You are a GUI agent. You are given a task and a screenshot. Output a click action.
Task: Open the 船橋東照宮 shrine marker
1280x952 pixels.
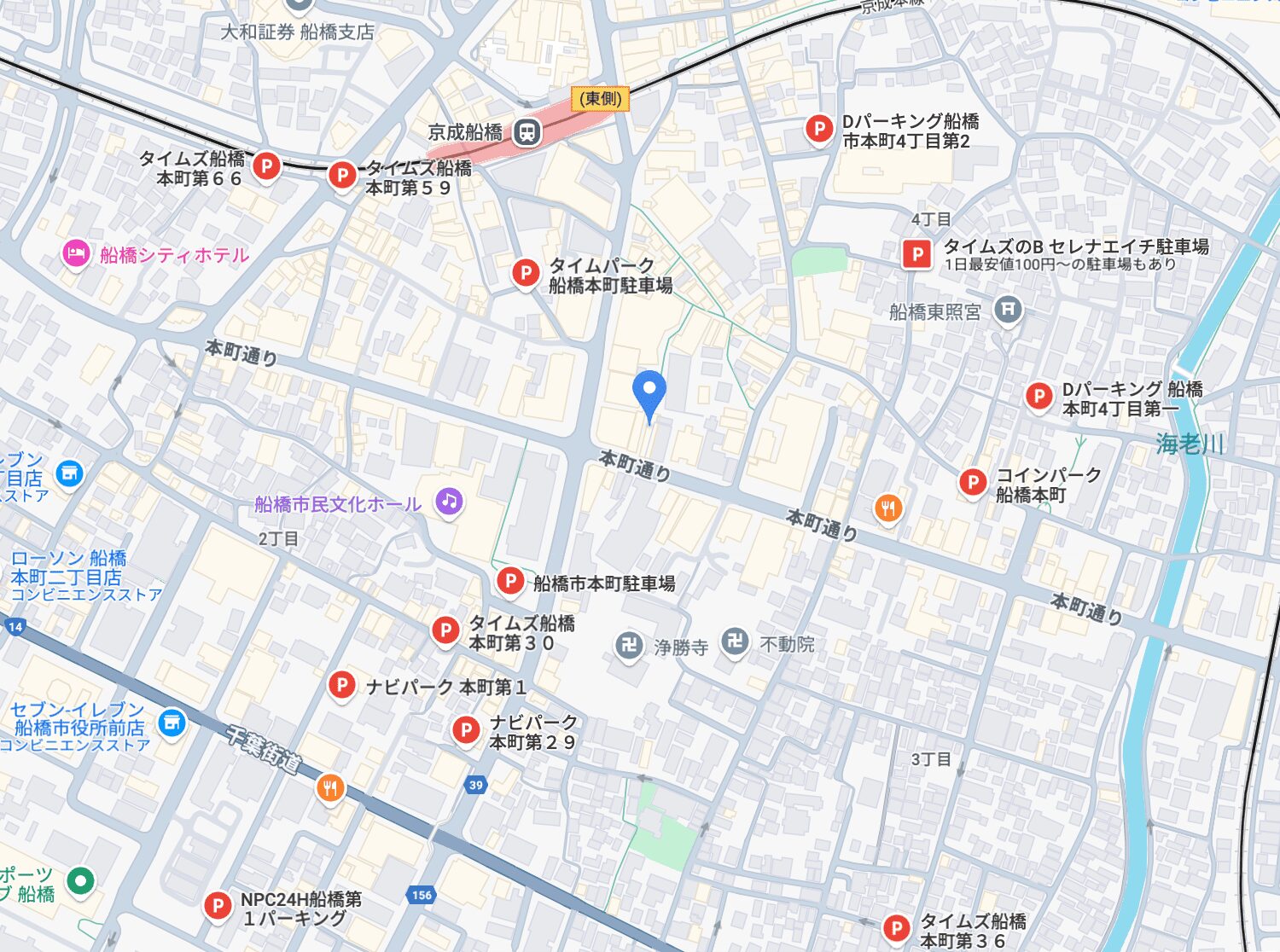coord(1008,310)
